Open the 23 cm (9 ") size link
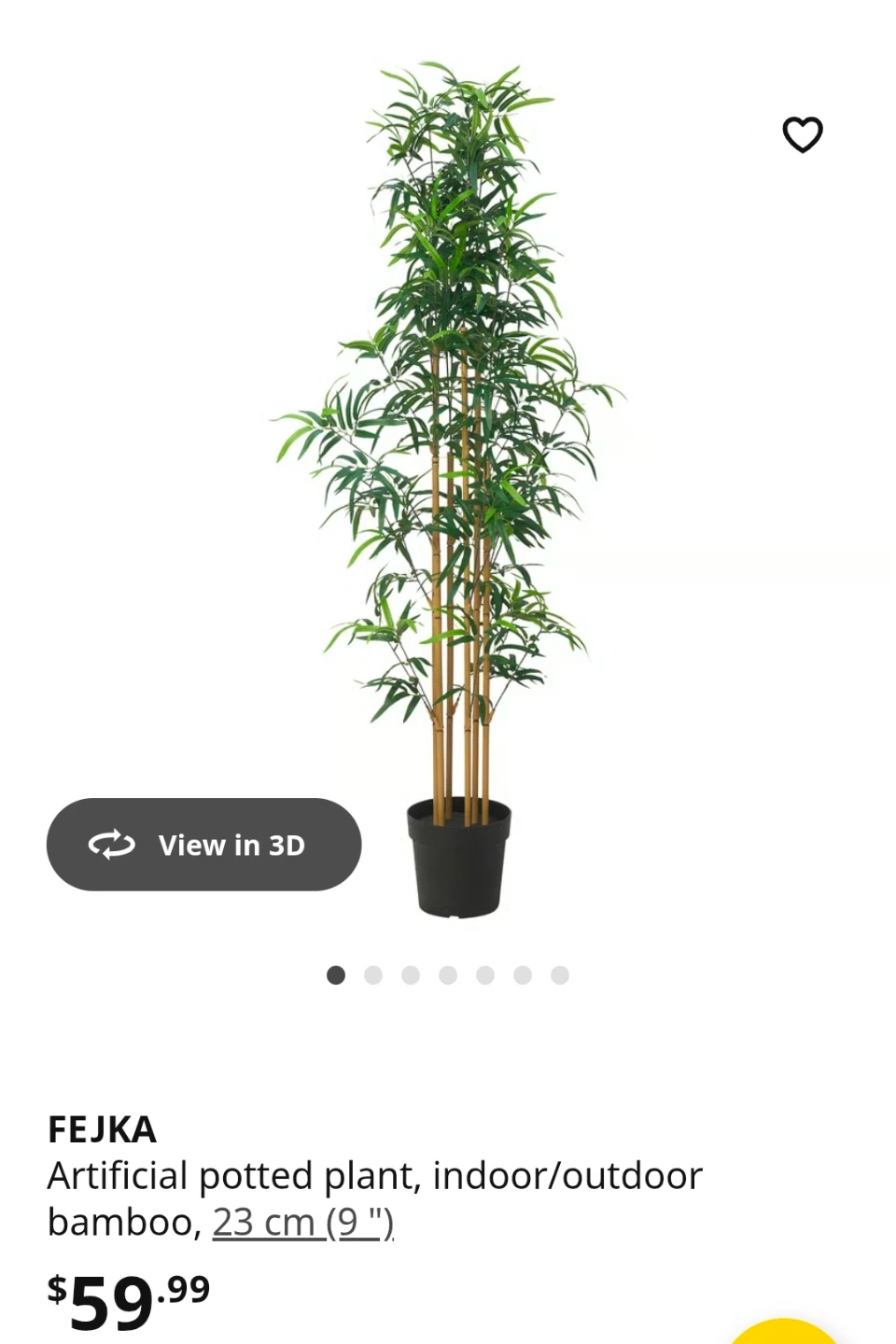The width and height of the screenshot is (896, 1344). point(302,1223)
